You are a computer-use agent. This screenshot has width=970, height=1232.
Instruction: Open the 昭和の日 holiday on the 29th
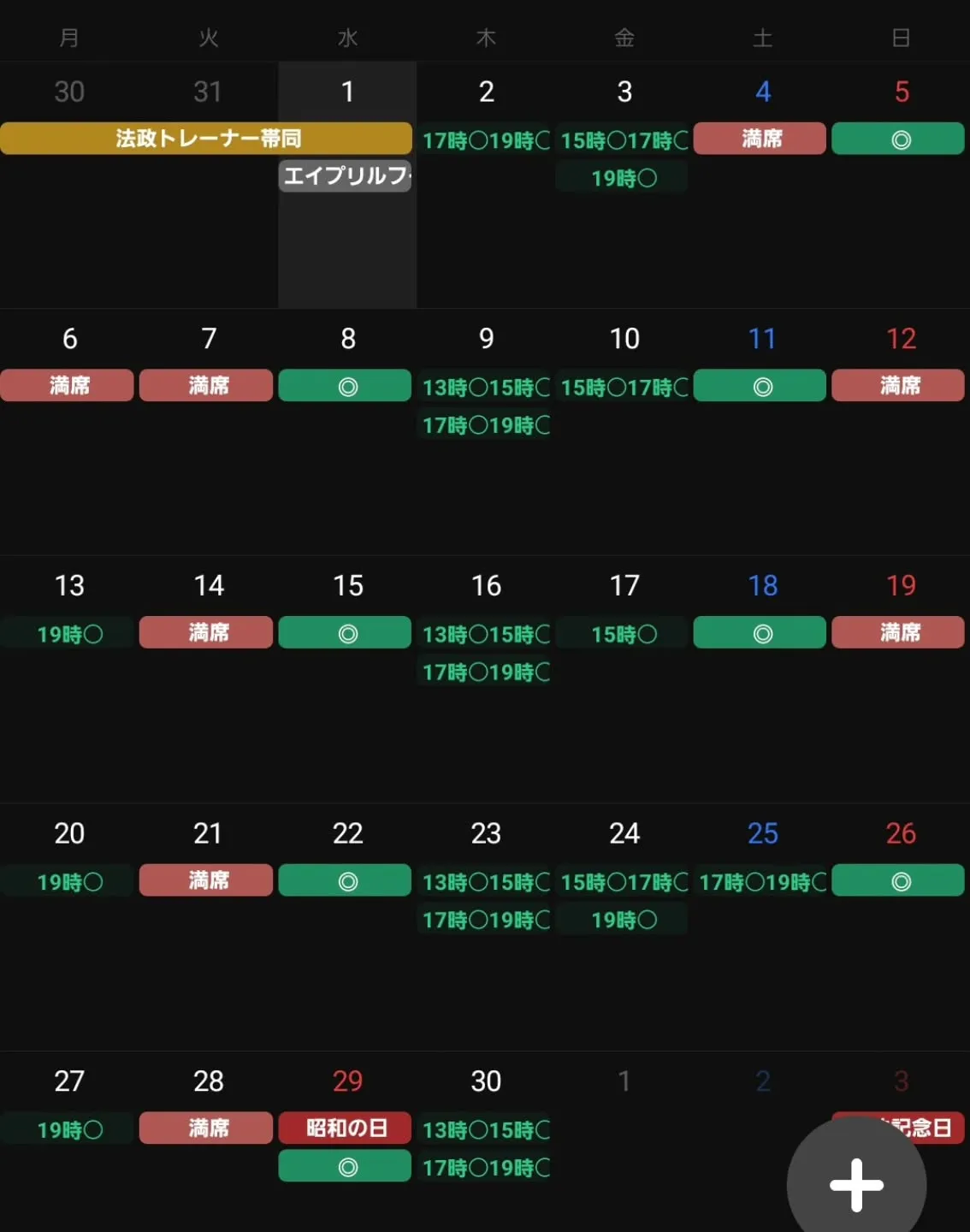click(x=346, y=1128)
